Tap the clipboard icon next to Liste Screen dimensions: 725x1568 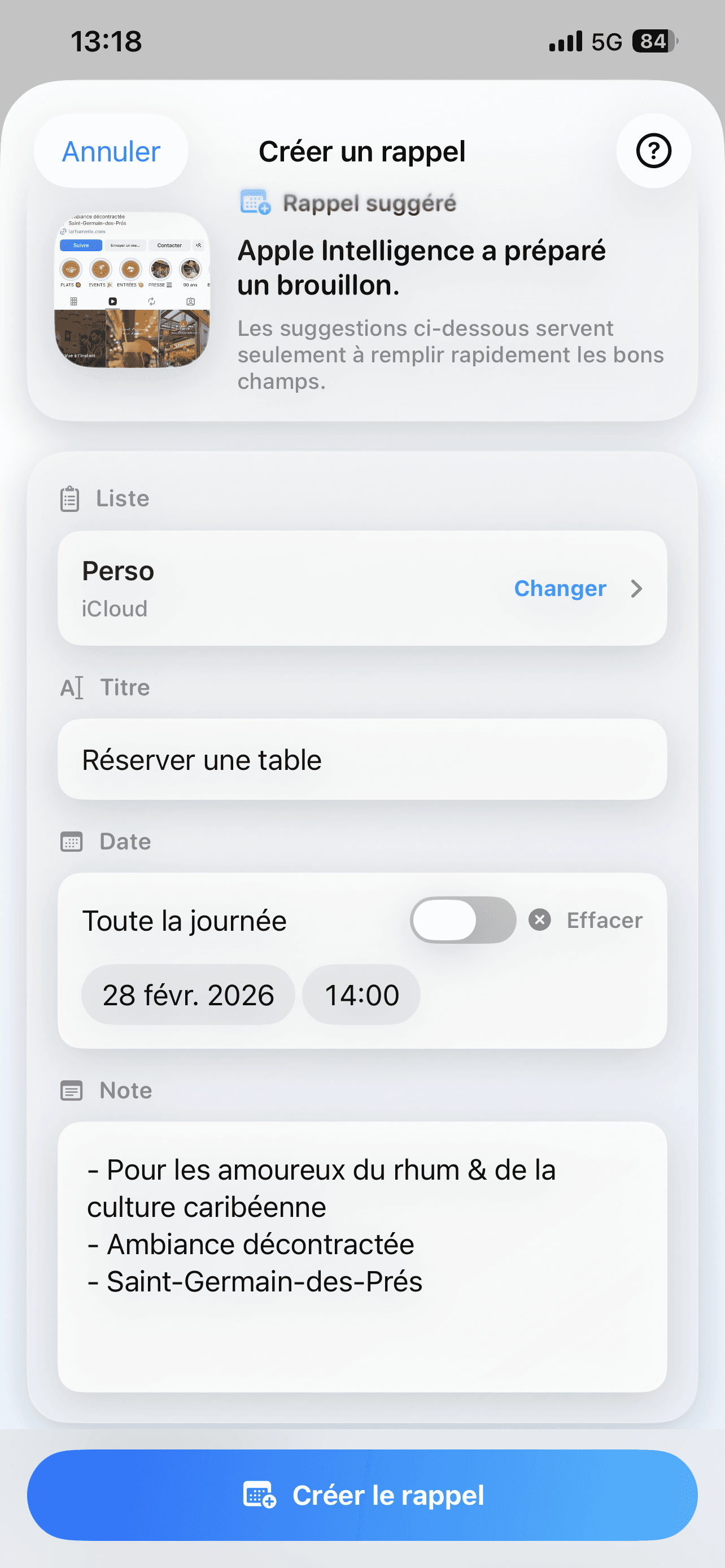pyautogui.click(x=71, y=498)
